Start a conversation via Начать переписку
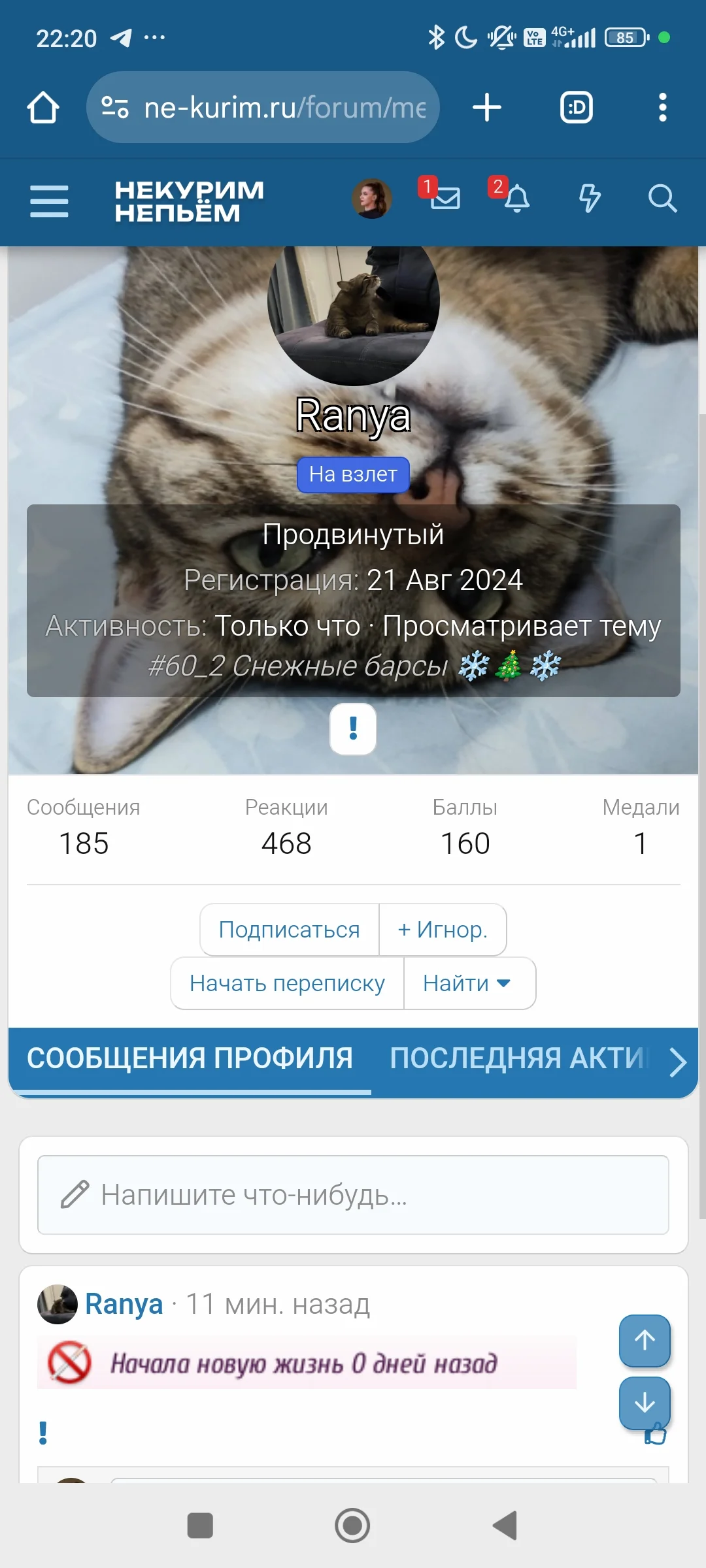Screen dimensions: 706x1568 click(286, 983)
